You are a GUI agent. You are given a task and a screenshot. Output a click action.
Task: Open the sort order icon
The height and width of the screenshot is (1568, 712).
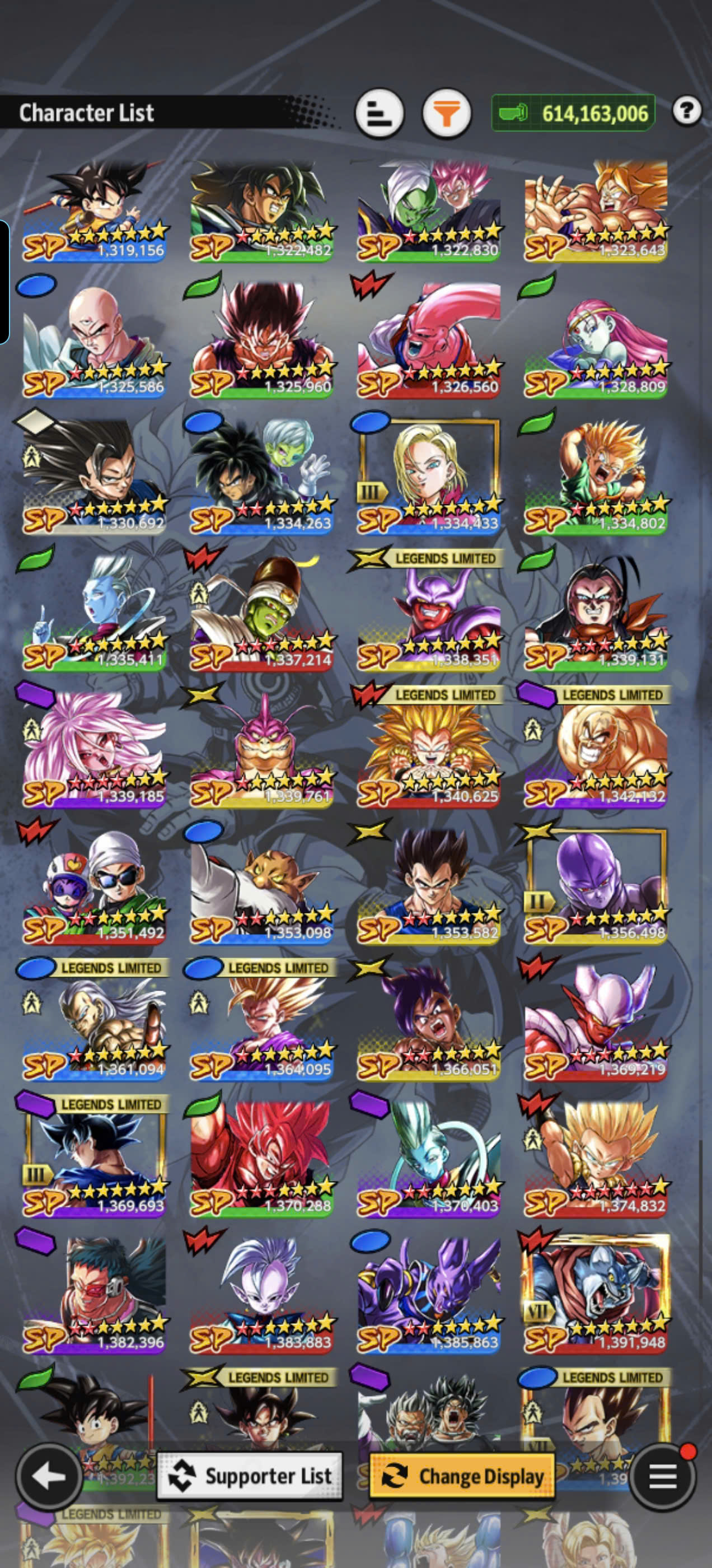click(379, 113)
